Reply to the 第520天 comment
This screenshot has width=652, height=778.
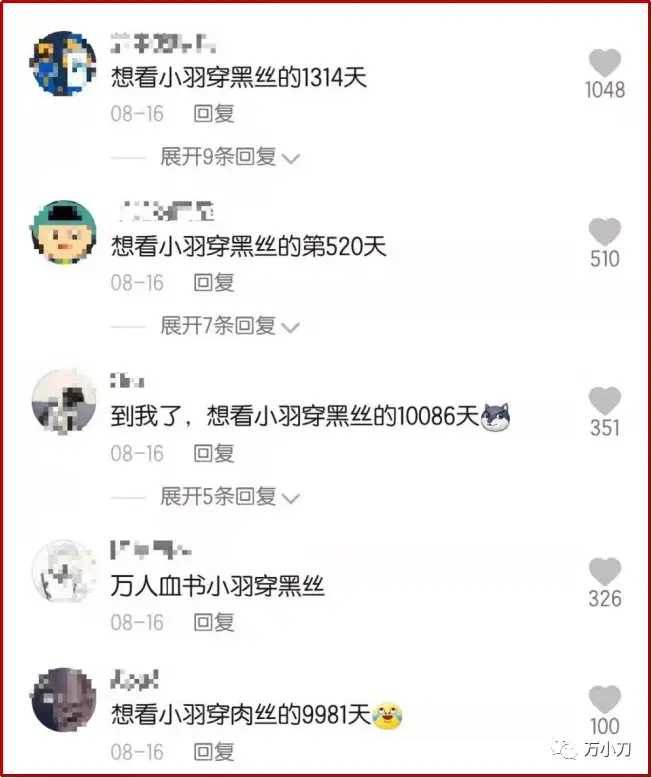coord(214,283)
